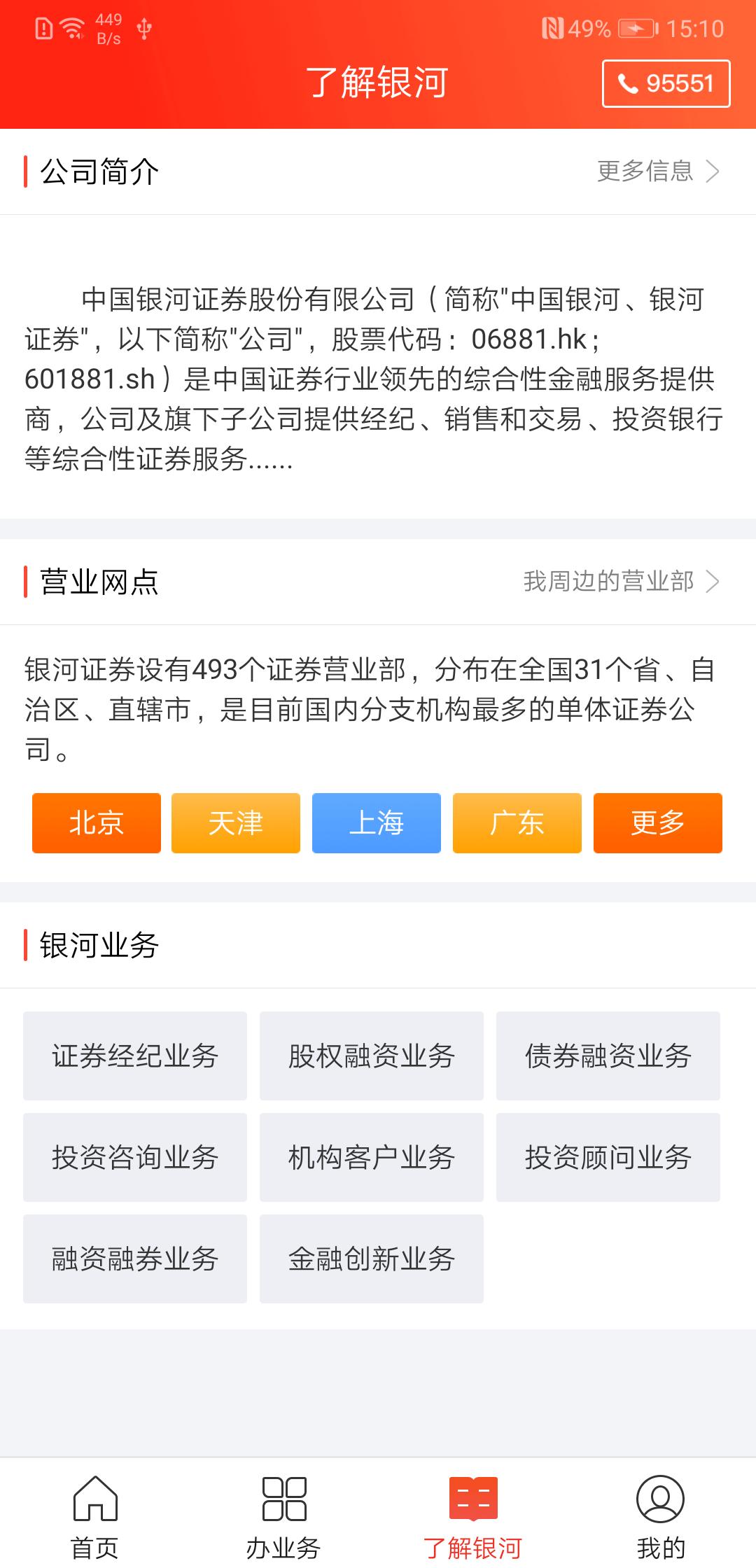The width and height of the screenshot is (756, 1568).
Task: Tap the phone icon beside 95551
Action: coord(627,84)
